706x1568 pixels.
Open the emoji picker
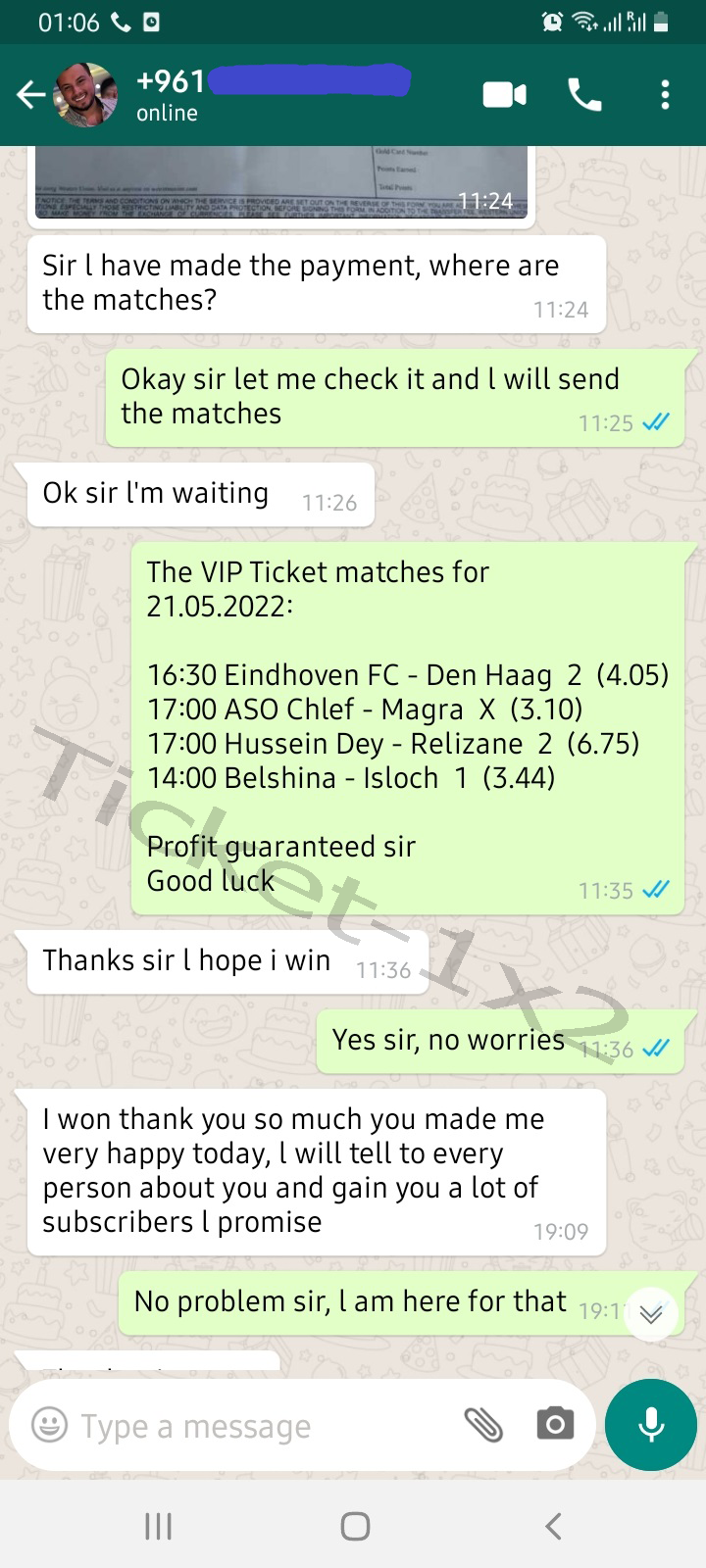(49, 1425)
